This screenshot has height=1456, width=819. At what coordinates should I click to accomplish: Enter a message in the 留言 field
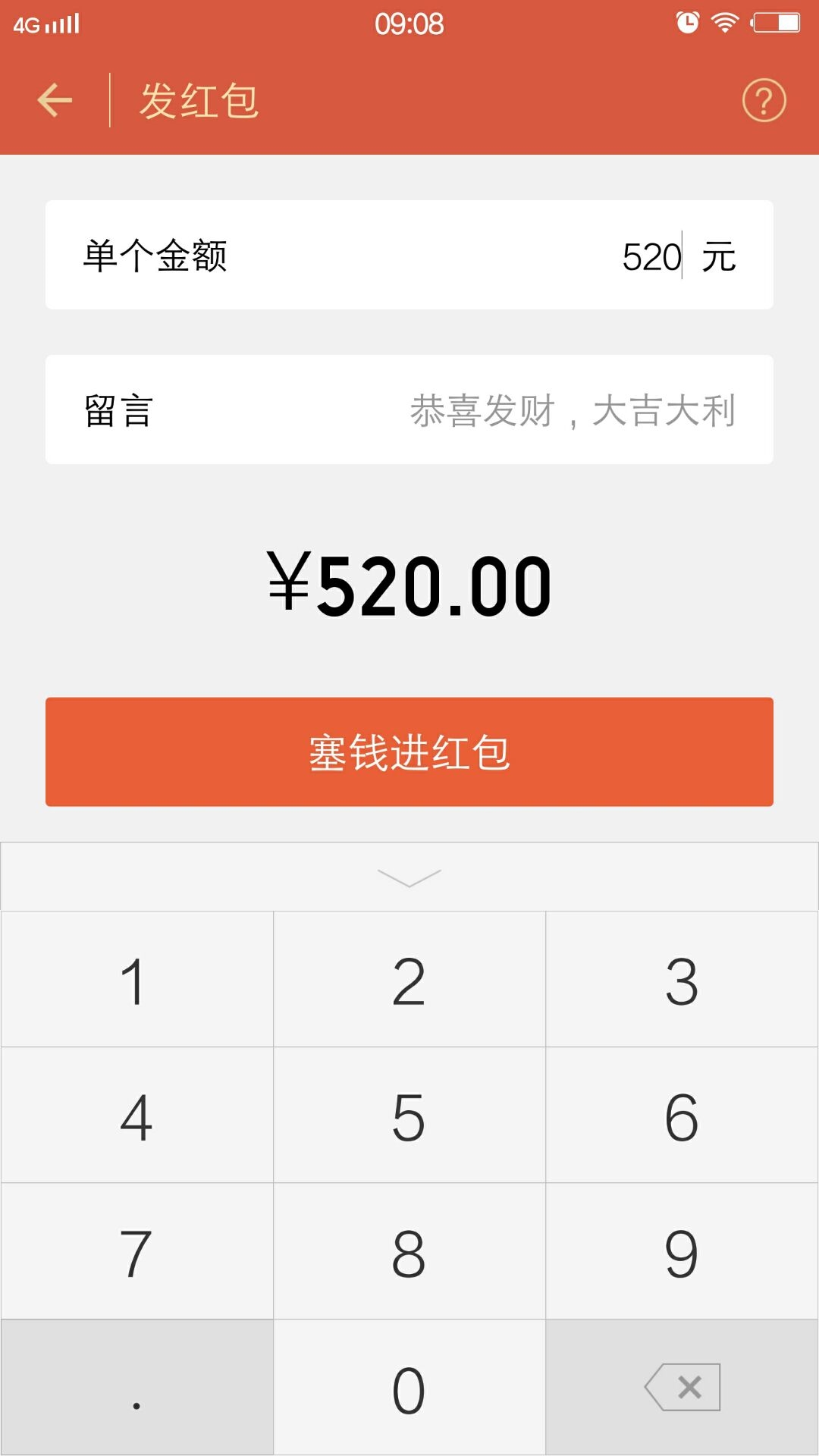pyautogui.click(x=572, y=410)
